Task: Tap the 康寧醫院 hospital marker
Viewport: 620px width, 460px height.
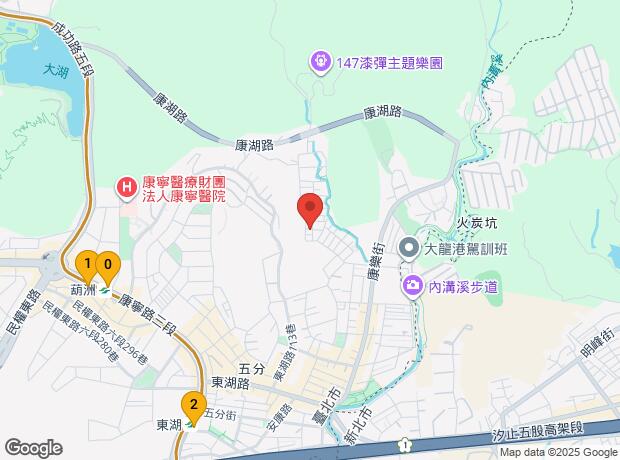Action: pyautogui.click(x=127, y=189)
